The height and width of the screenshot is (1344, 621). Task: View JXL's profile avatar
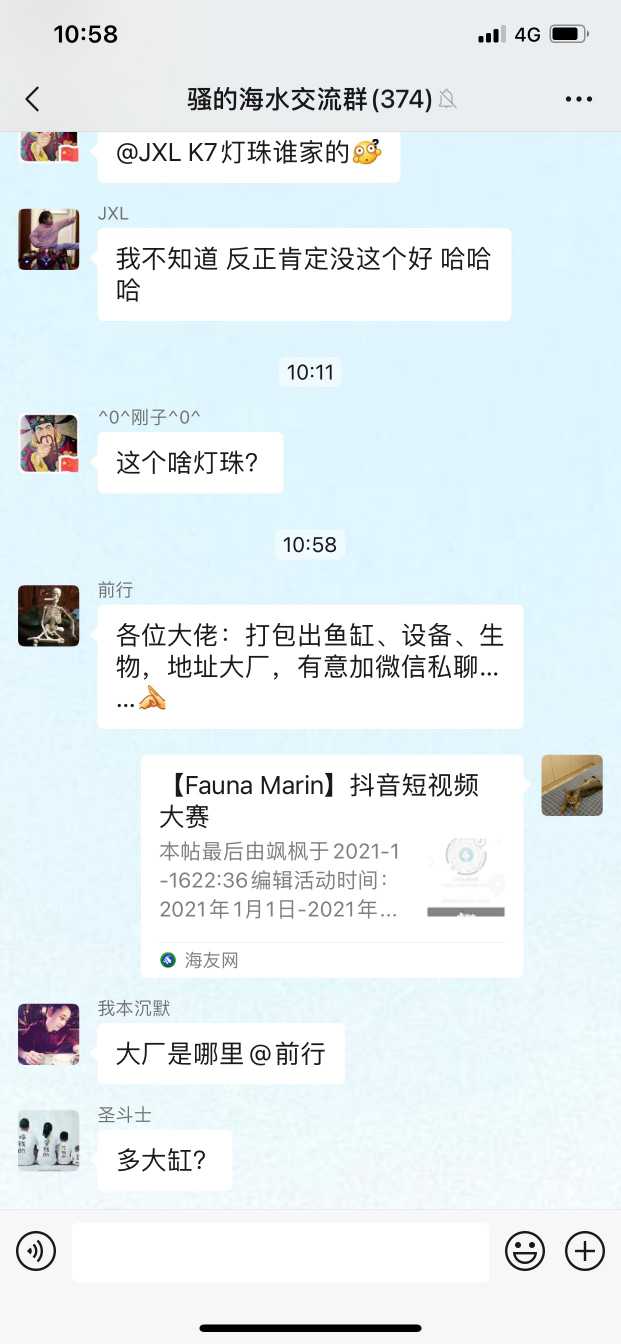click(49, 239)
